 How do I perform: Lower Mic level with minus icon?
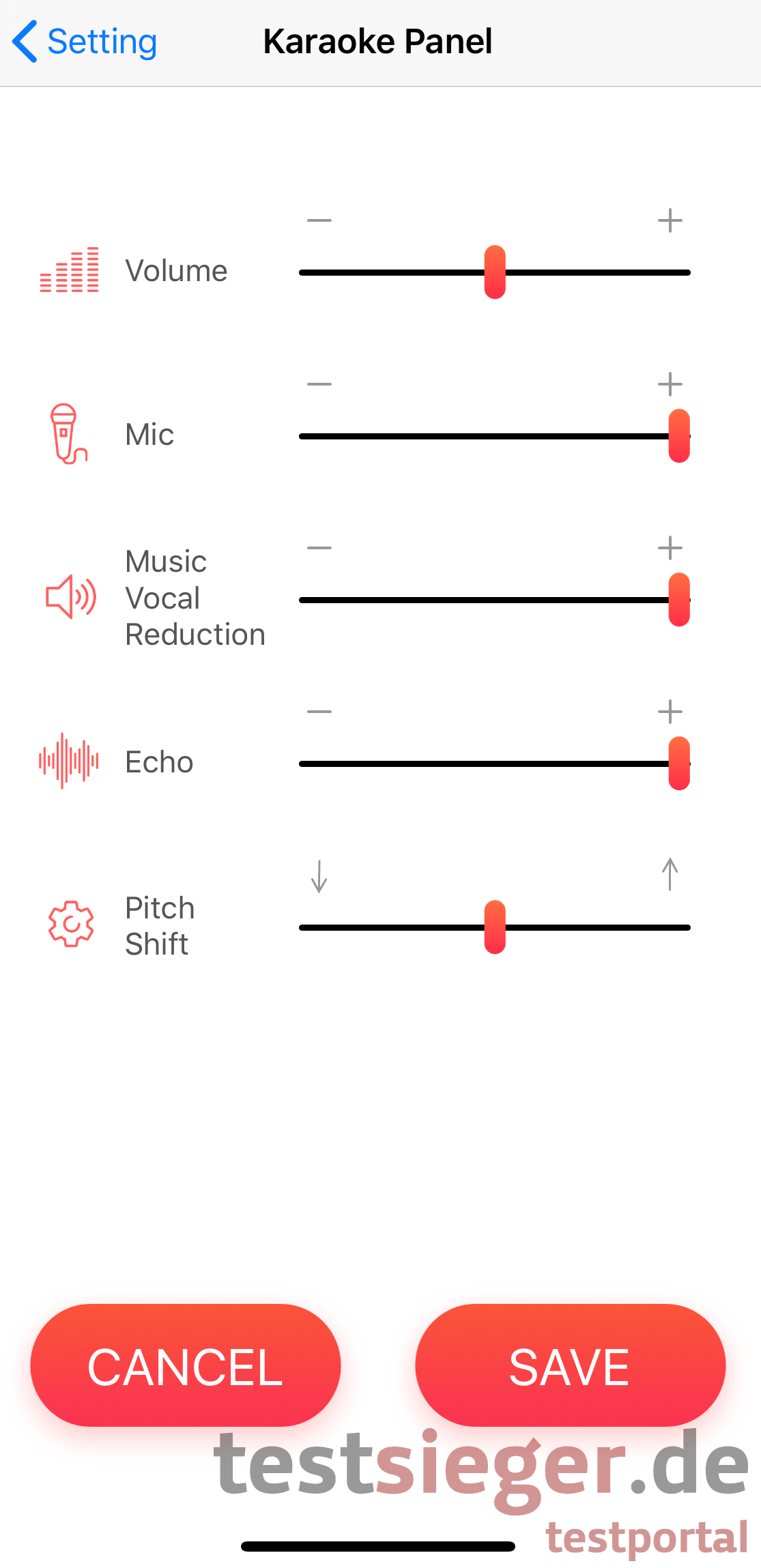(319, 384)
